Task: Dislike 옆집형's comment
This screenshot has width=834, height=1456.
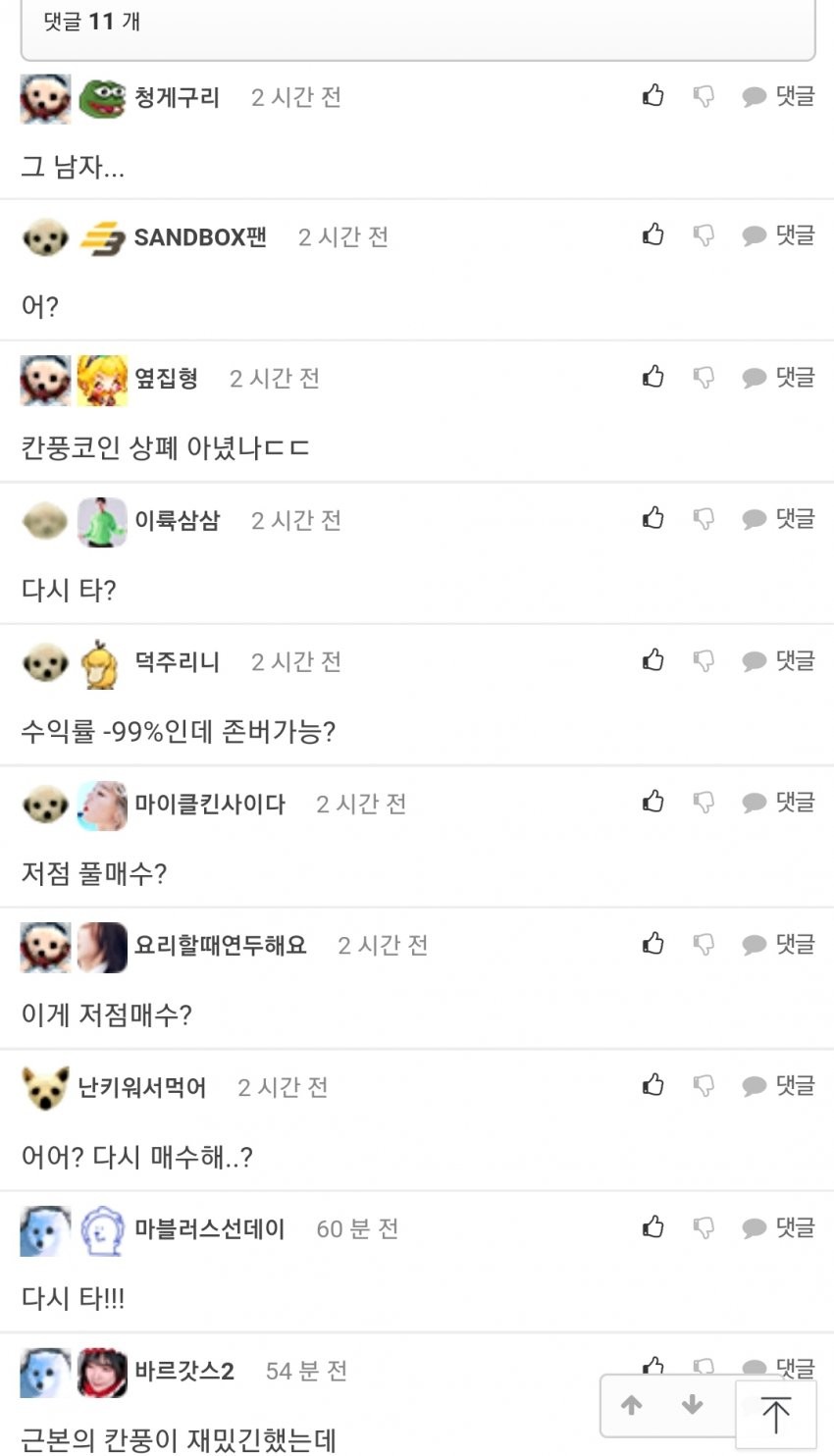Action: tap(704, 378)
